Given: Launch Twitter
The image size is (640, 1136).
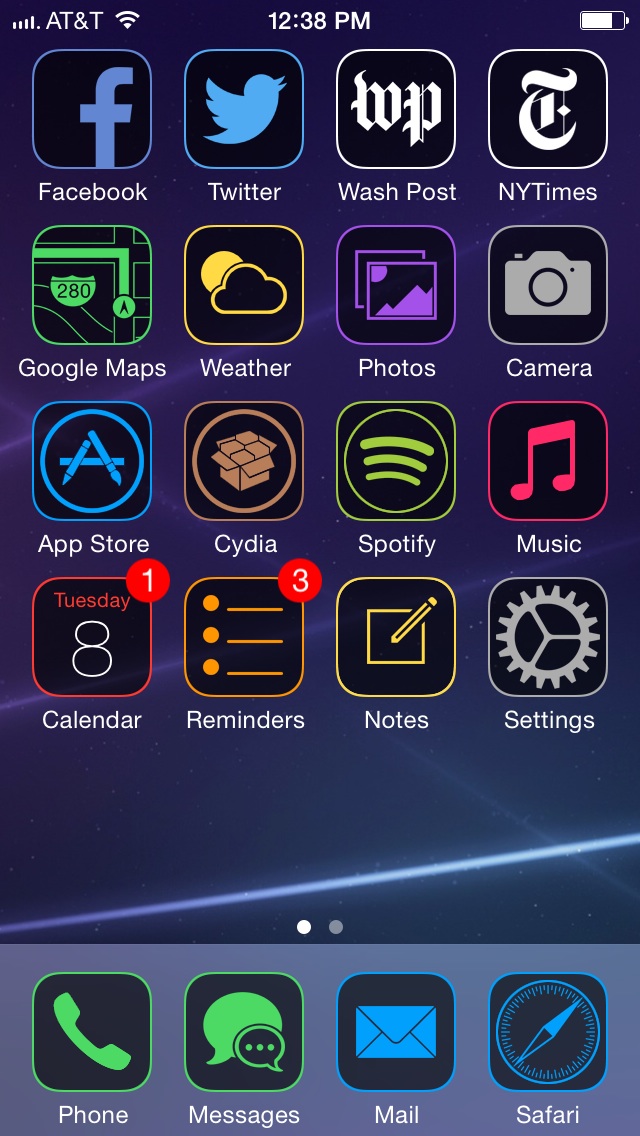Looking at the screenshot, I should coord(244,109).
